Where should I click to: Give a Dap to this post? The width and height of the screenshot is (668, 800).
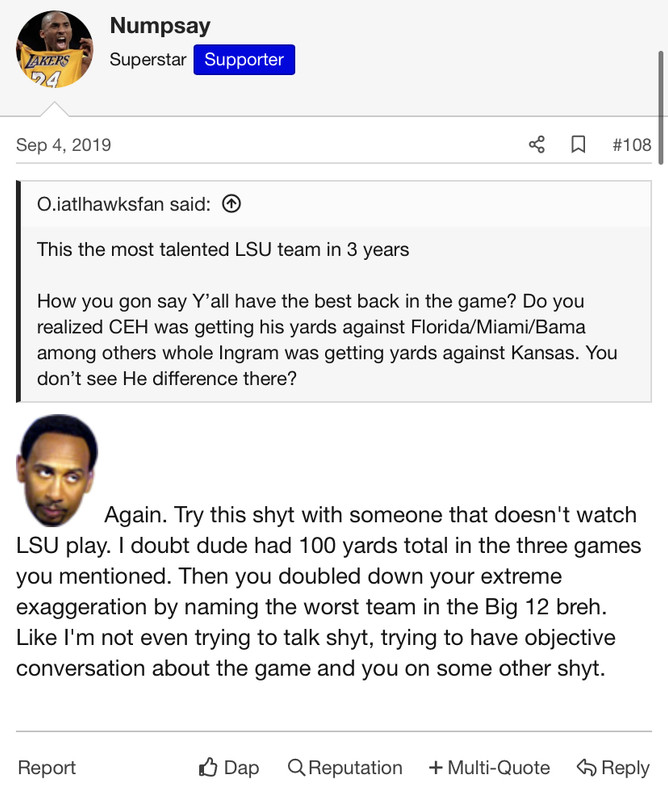pyautogui.click(x=229, y=767)
